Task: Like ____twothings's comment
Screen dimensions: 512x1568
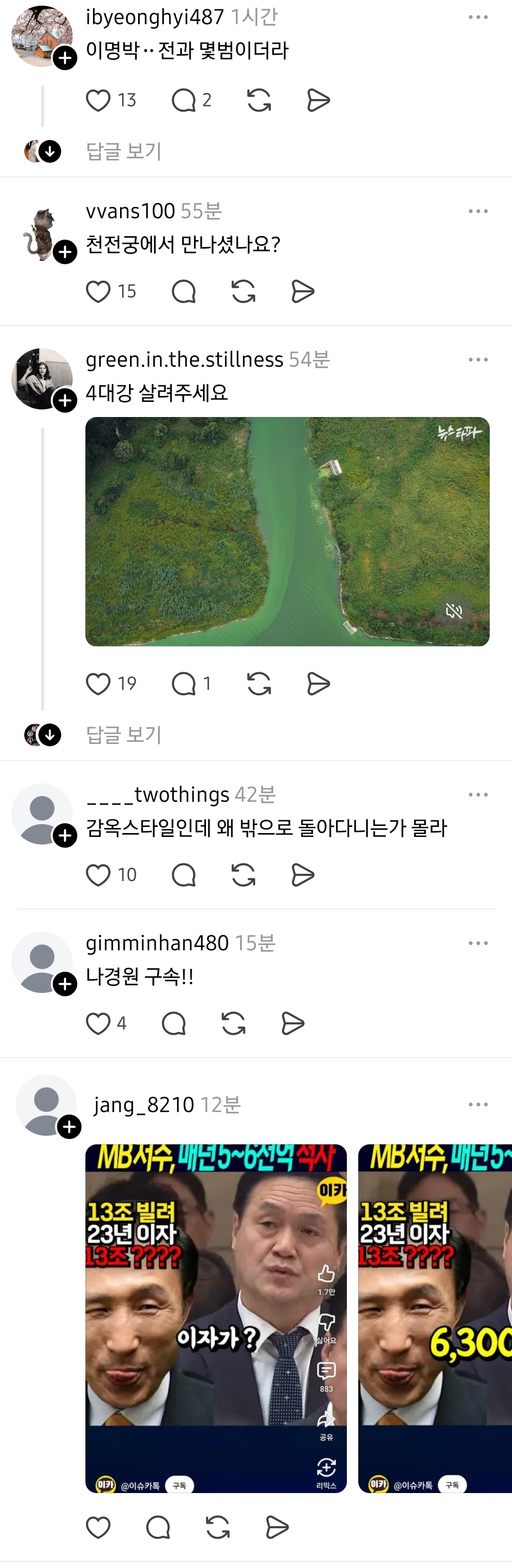Action: point(98,875)
